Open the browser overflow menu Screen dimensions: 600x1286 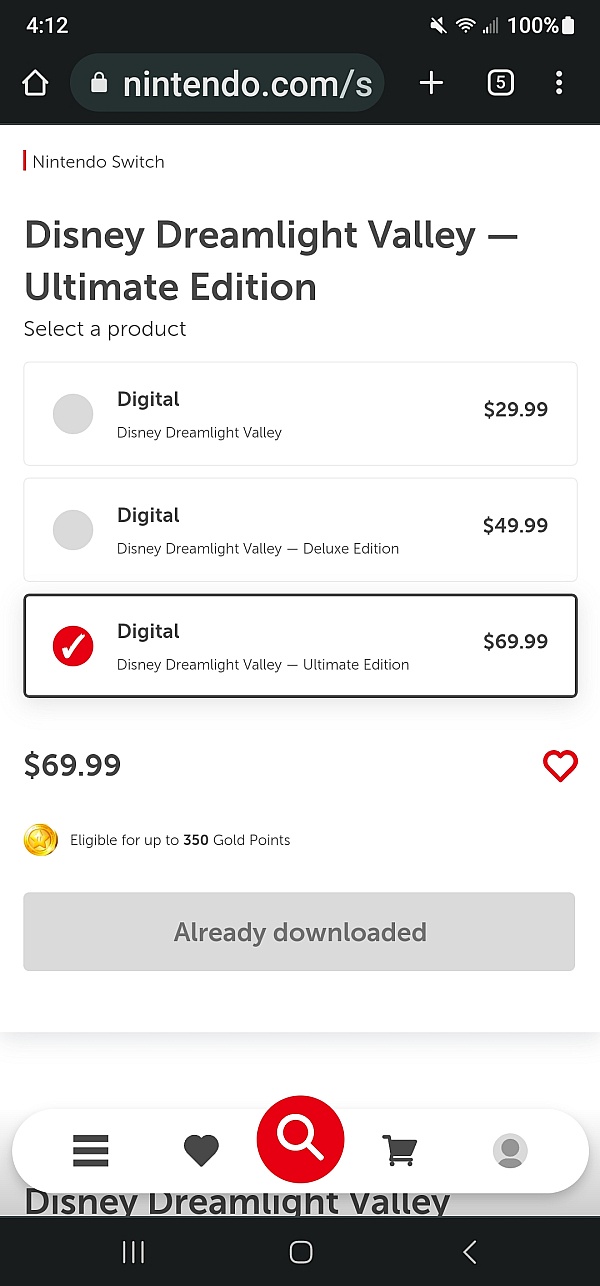pyautogui.click(x=559, y=83)
